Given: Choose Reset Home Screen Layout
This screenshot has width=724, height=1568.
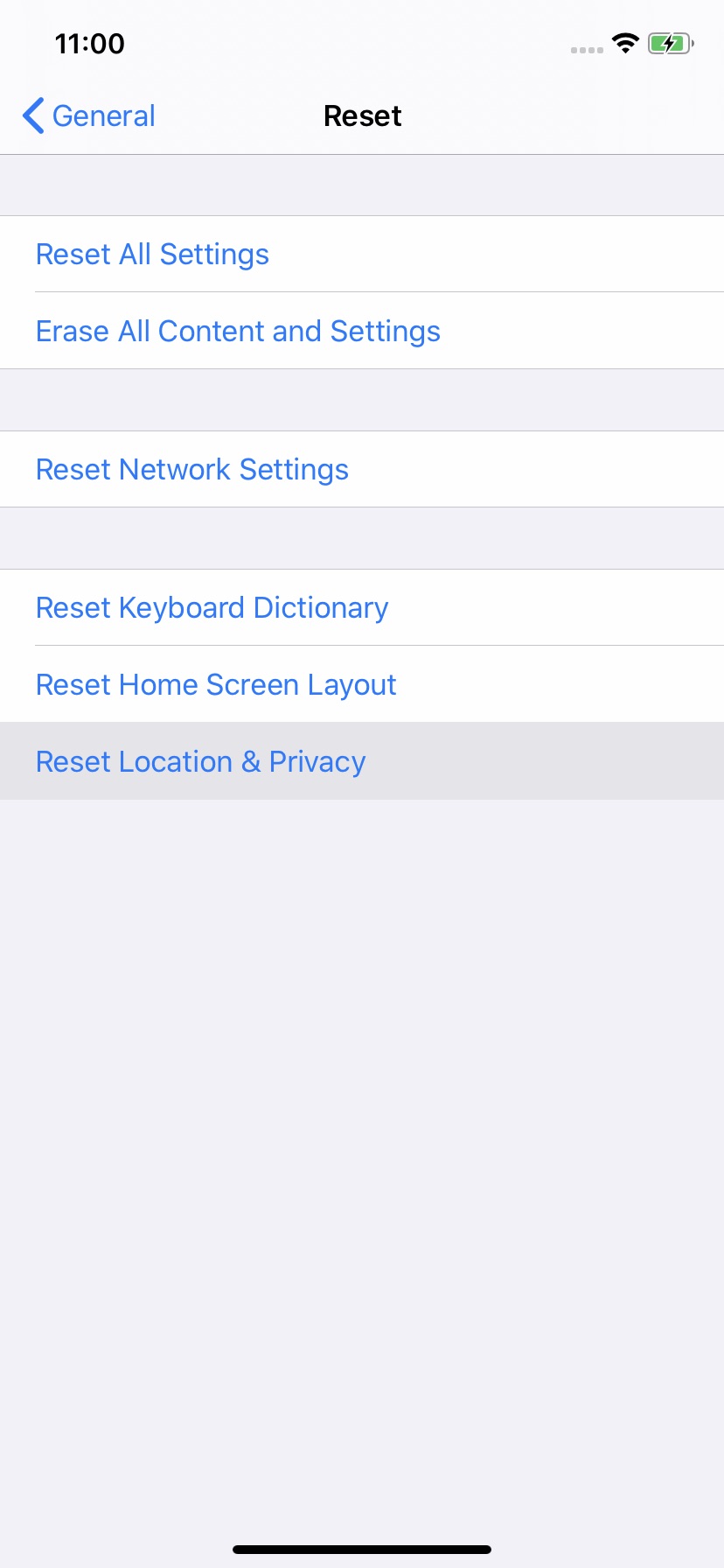Looking at the screenshot, I should tap(216, 685).
